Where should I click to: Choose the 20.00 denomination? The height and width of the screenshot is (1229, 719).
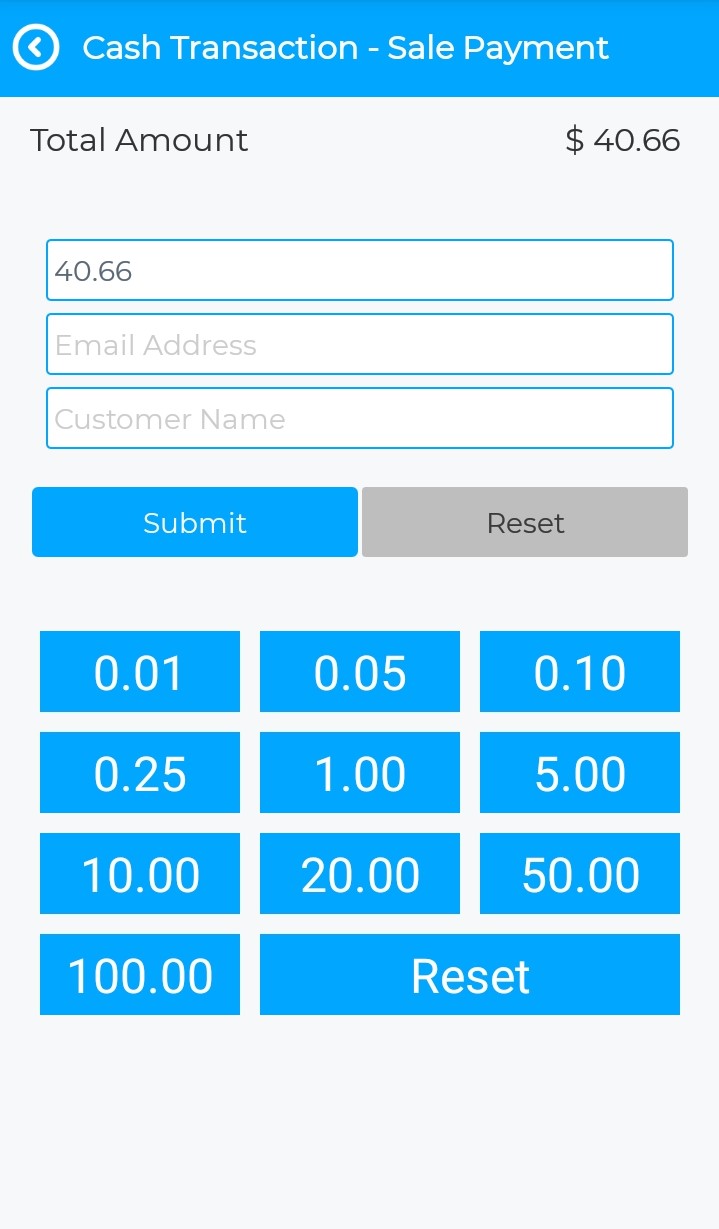click(x=360, y=874)
